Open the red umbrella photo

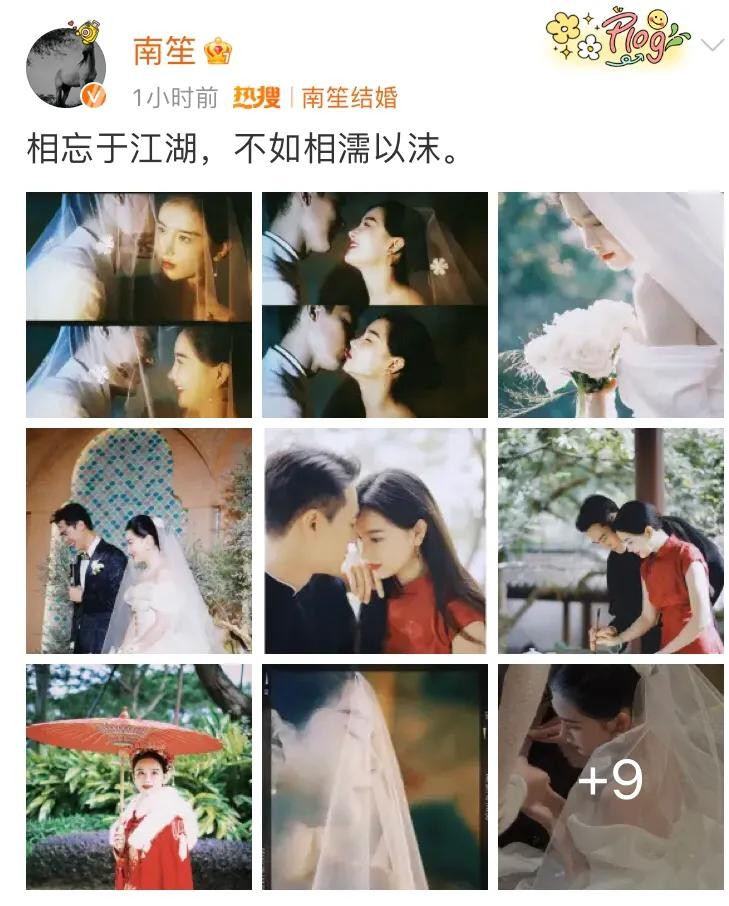[x=139, y=777]
